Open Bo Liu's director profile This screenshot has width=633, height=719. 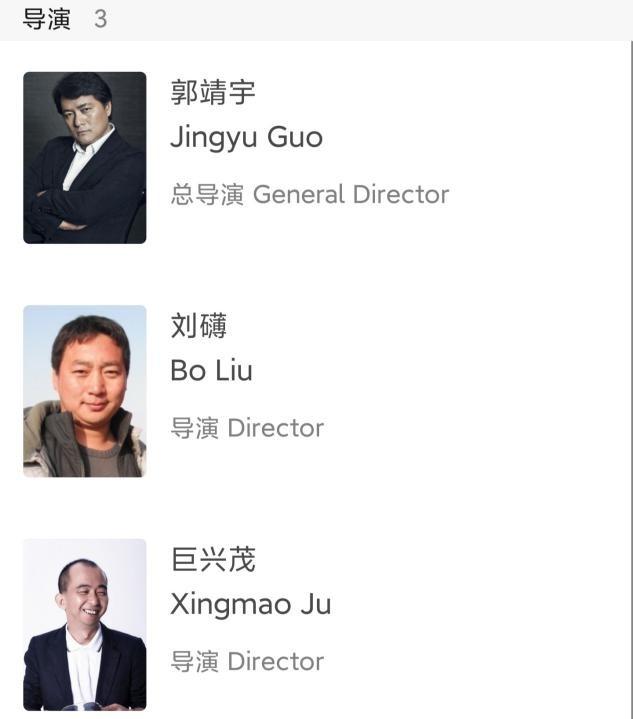(211, 371)
